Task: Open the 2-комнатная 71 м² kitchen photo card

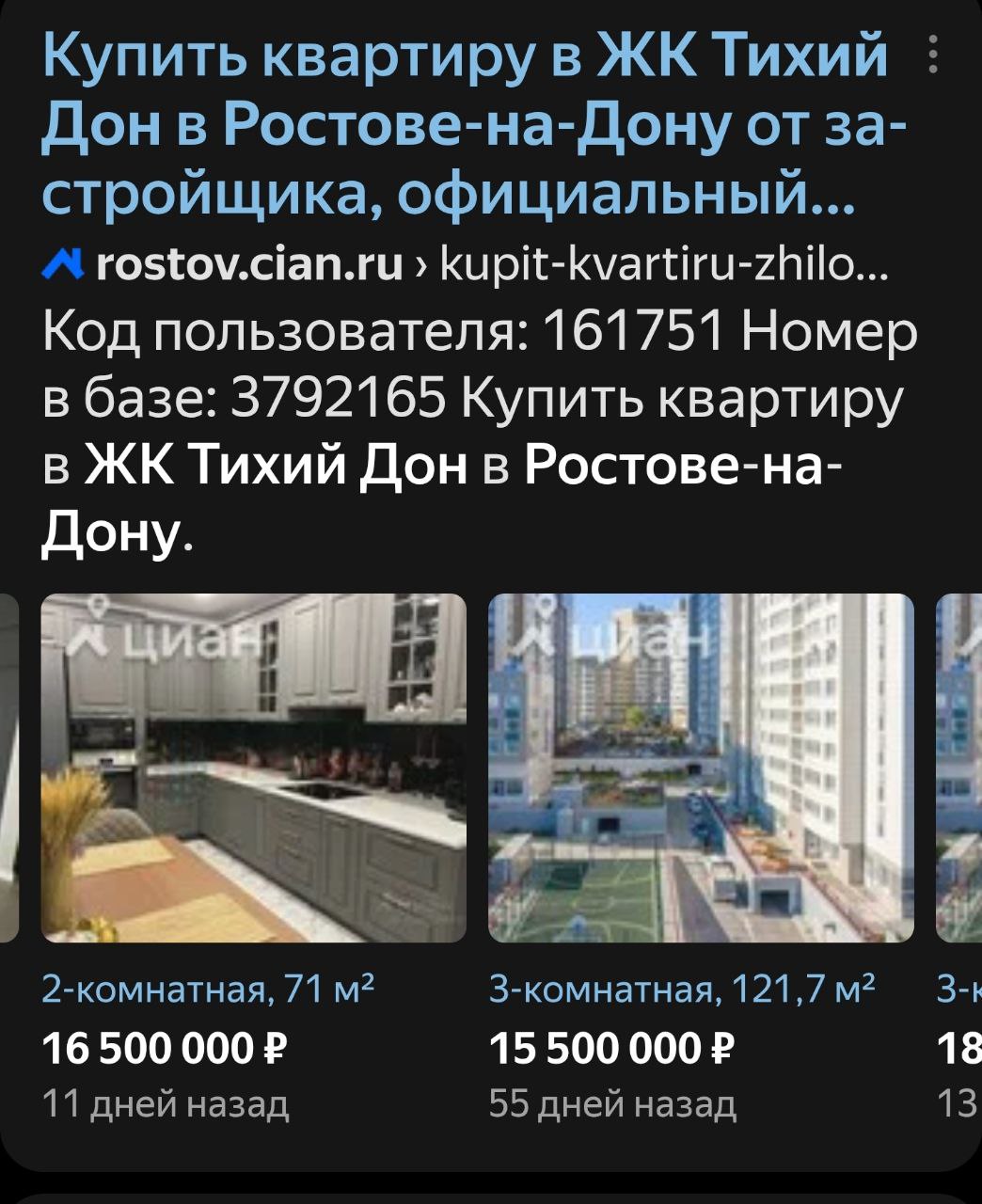Action: 254,767
